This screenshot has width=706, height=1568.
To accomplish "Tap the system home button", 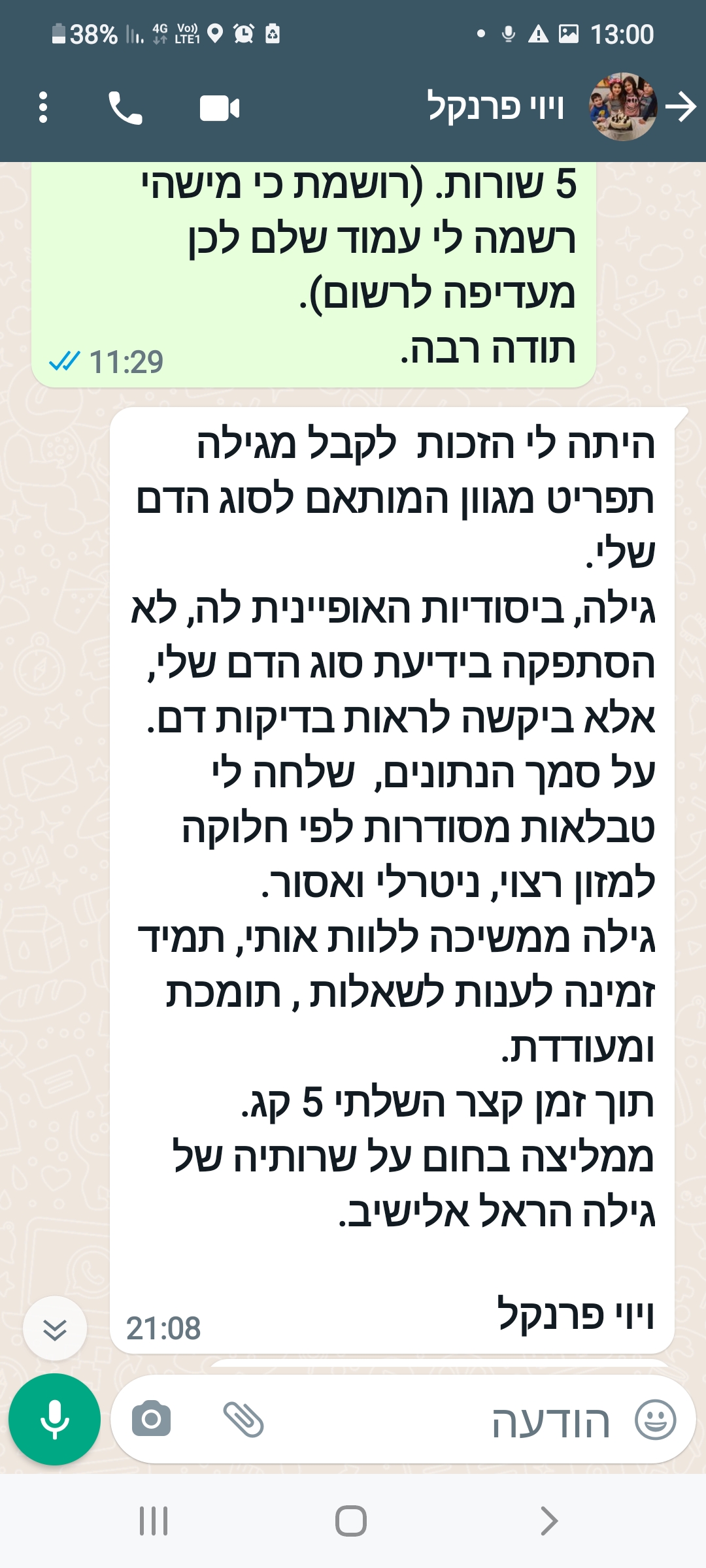I will [351, 1520].
